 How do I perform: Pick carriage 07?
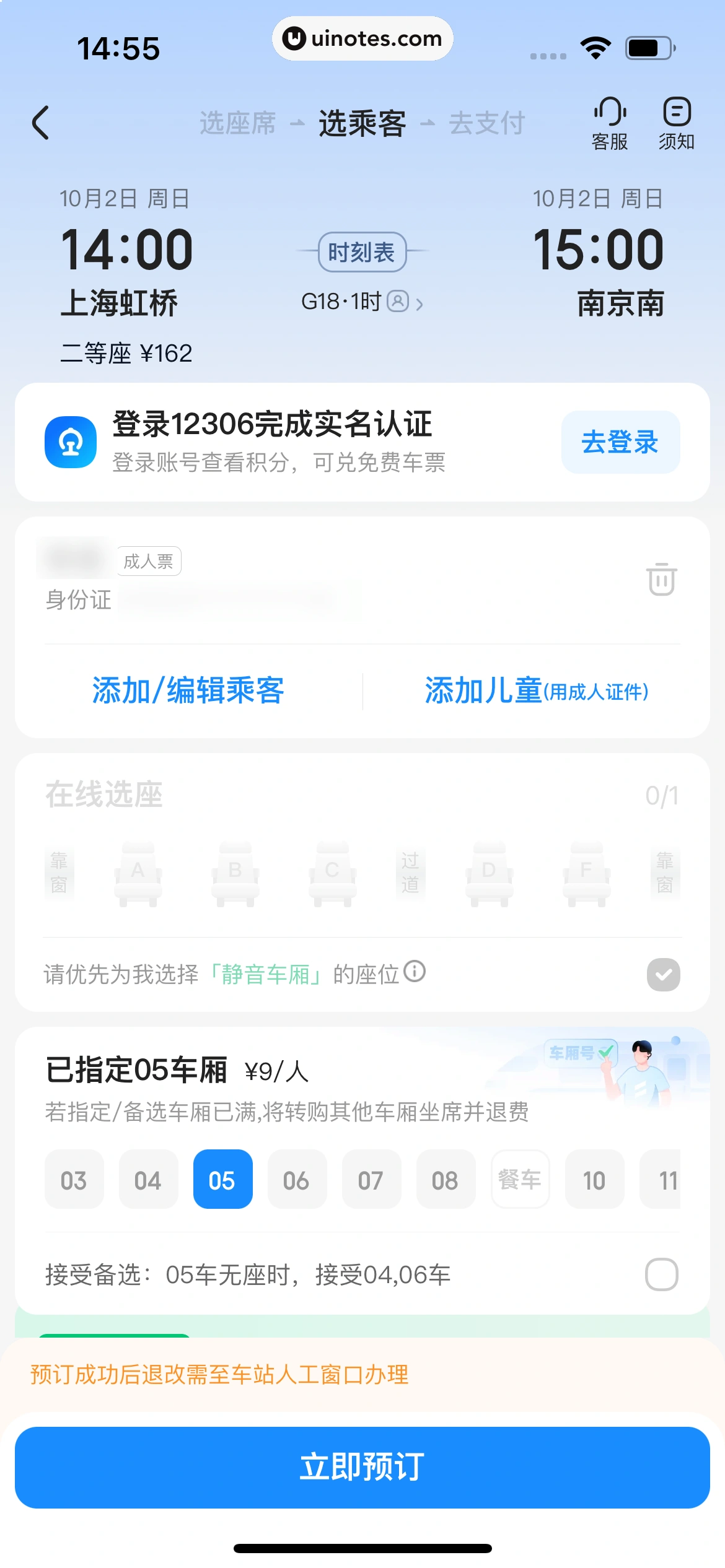(x=371, y=1180)
